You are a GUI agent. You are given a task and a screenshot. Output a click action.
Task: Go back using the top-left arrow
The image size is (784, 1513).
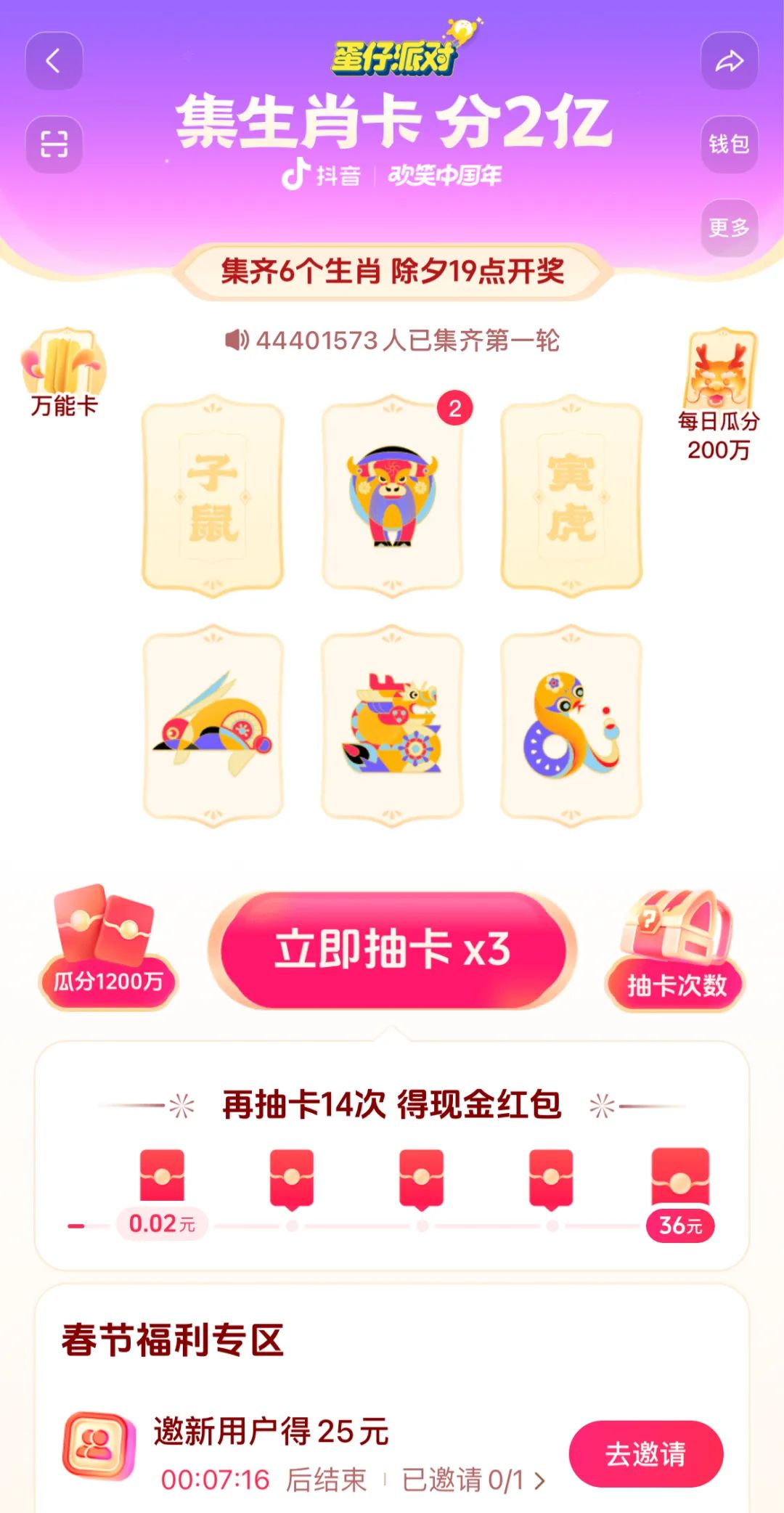pos(54,61)
